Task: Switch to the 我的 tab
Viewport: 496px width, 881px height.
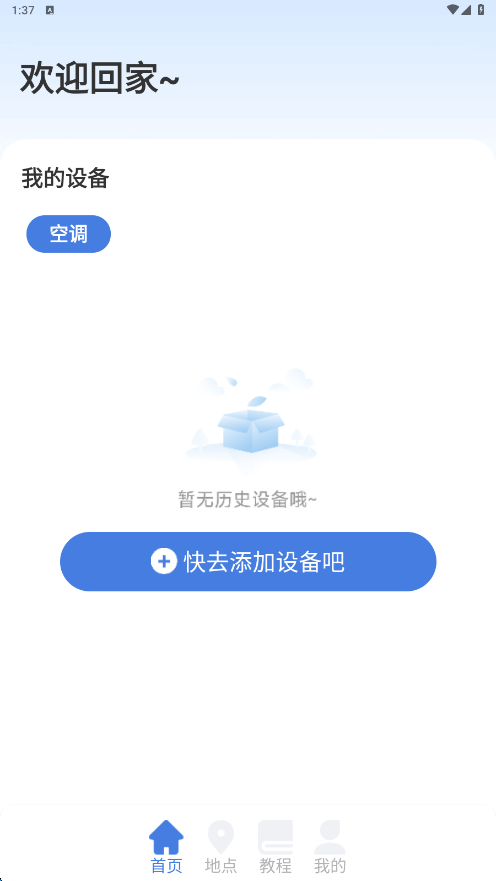Action: [x=330, y=846]
